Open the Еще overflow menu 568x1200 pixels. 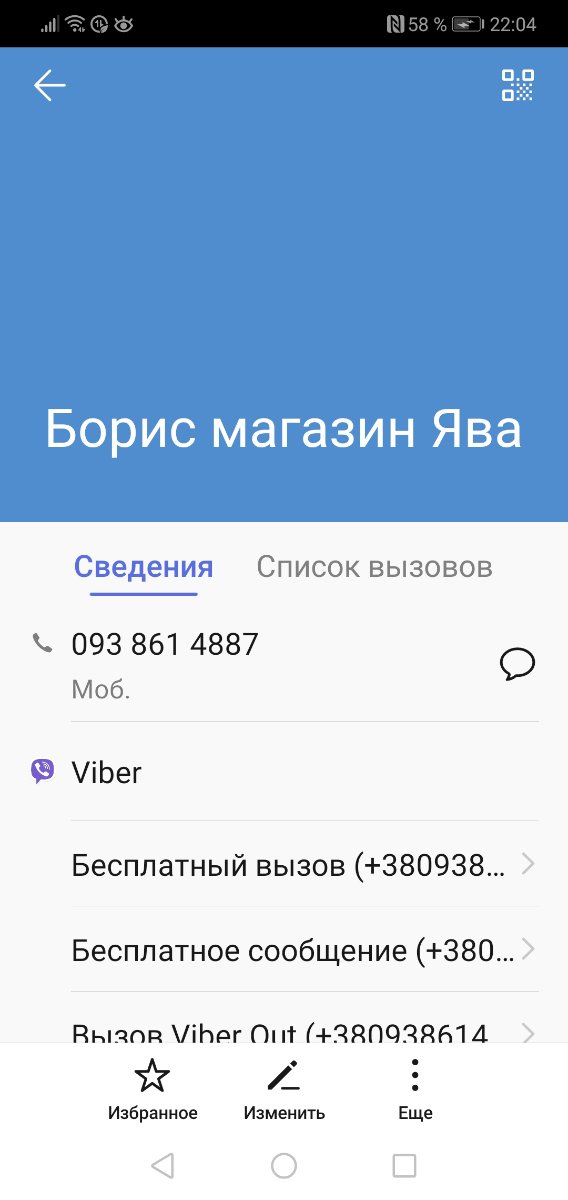415,1090
